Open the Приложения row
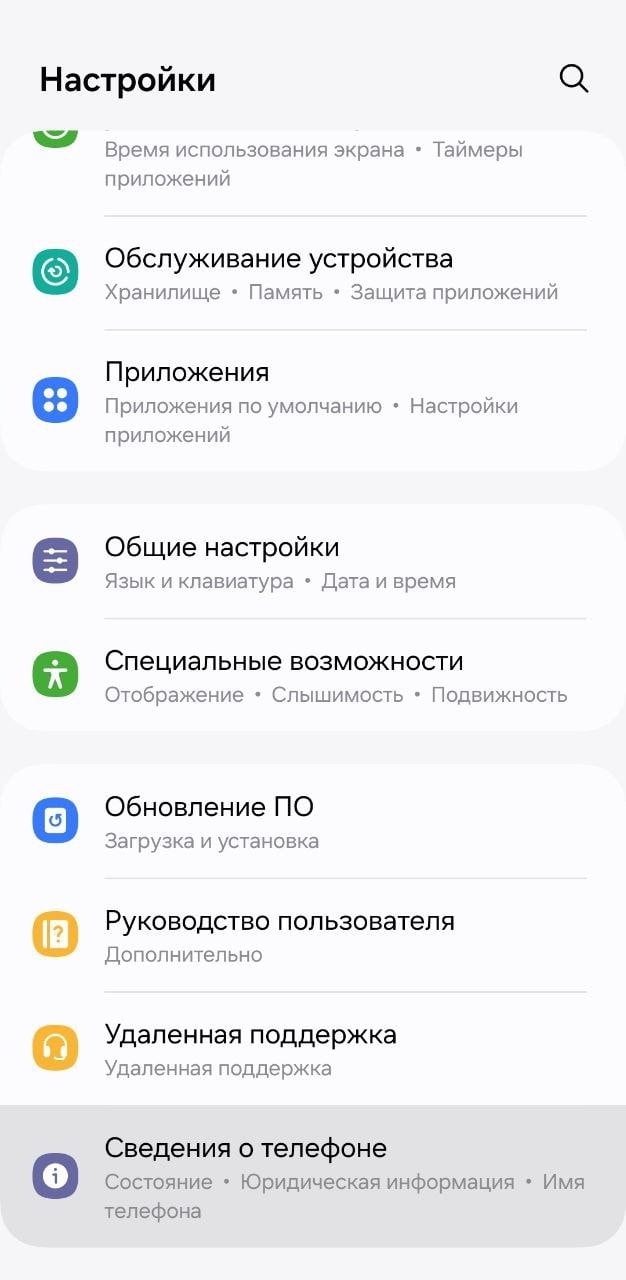Screen dimensions: 626x1280 [313, 401]
